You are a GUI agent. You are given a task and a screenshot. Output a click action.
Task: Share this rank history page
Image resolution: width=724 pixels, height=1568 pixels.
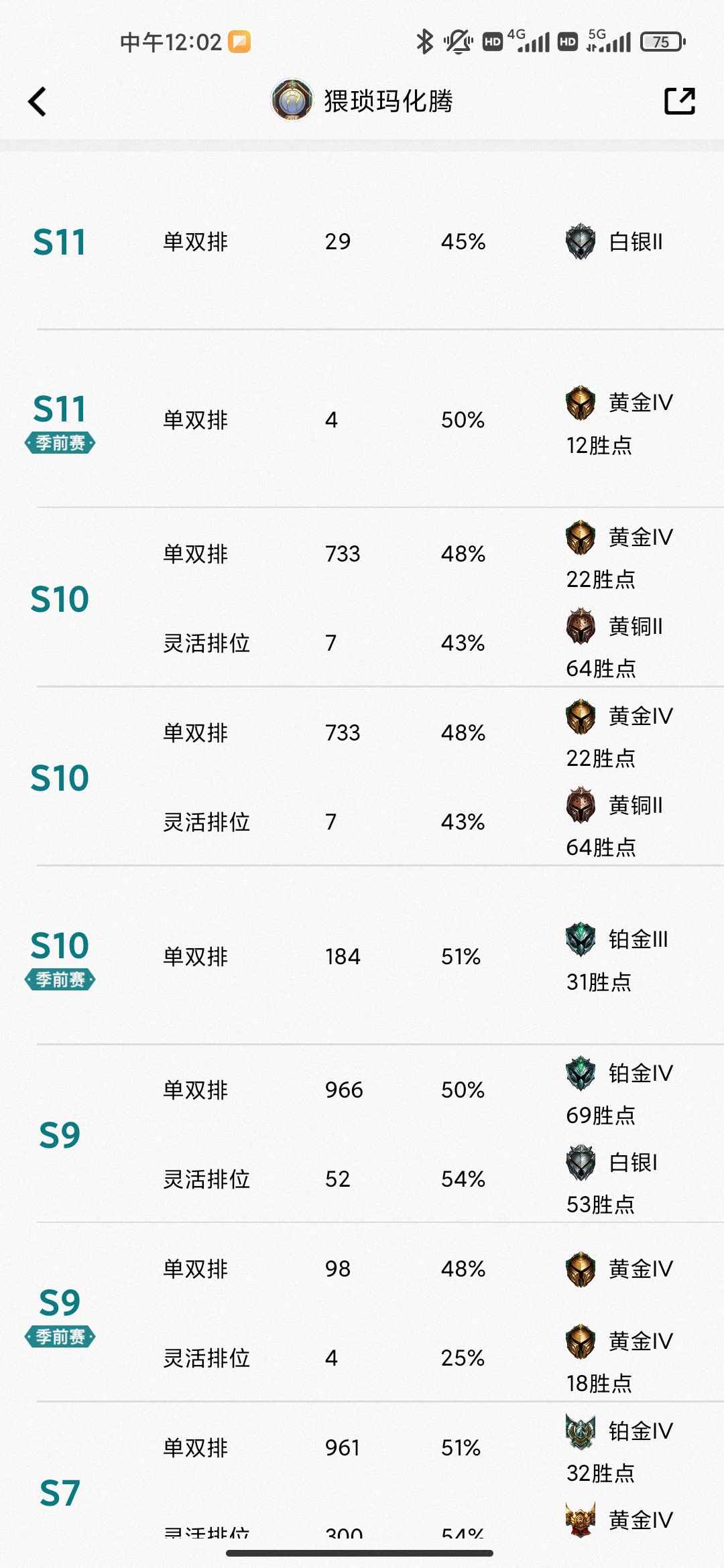tap(679, 101)
